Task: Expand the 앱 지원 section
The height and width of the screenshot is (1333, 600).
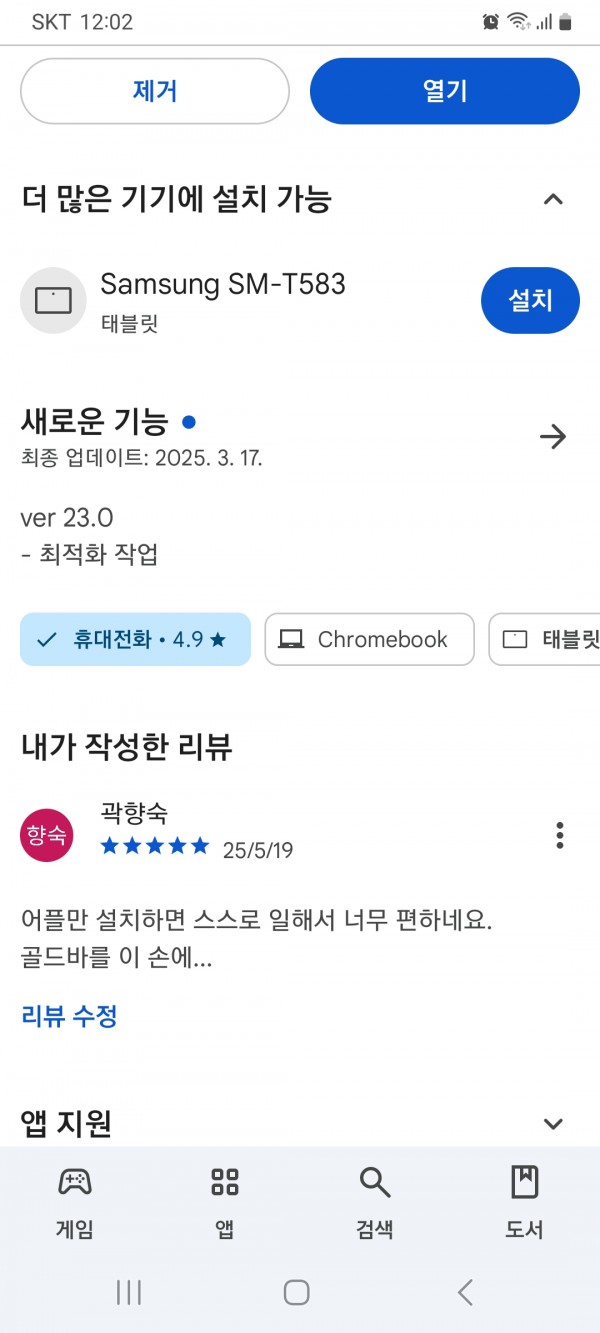Action: point(553,1124)
